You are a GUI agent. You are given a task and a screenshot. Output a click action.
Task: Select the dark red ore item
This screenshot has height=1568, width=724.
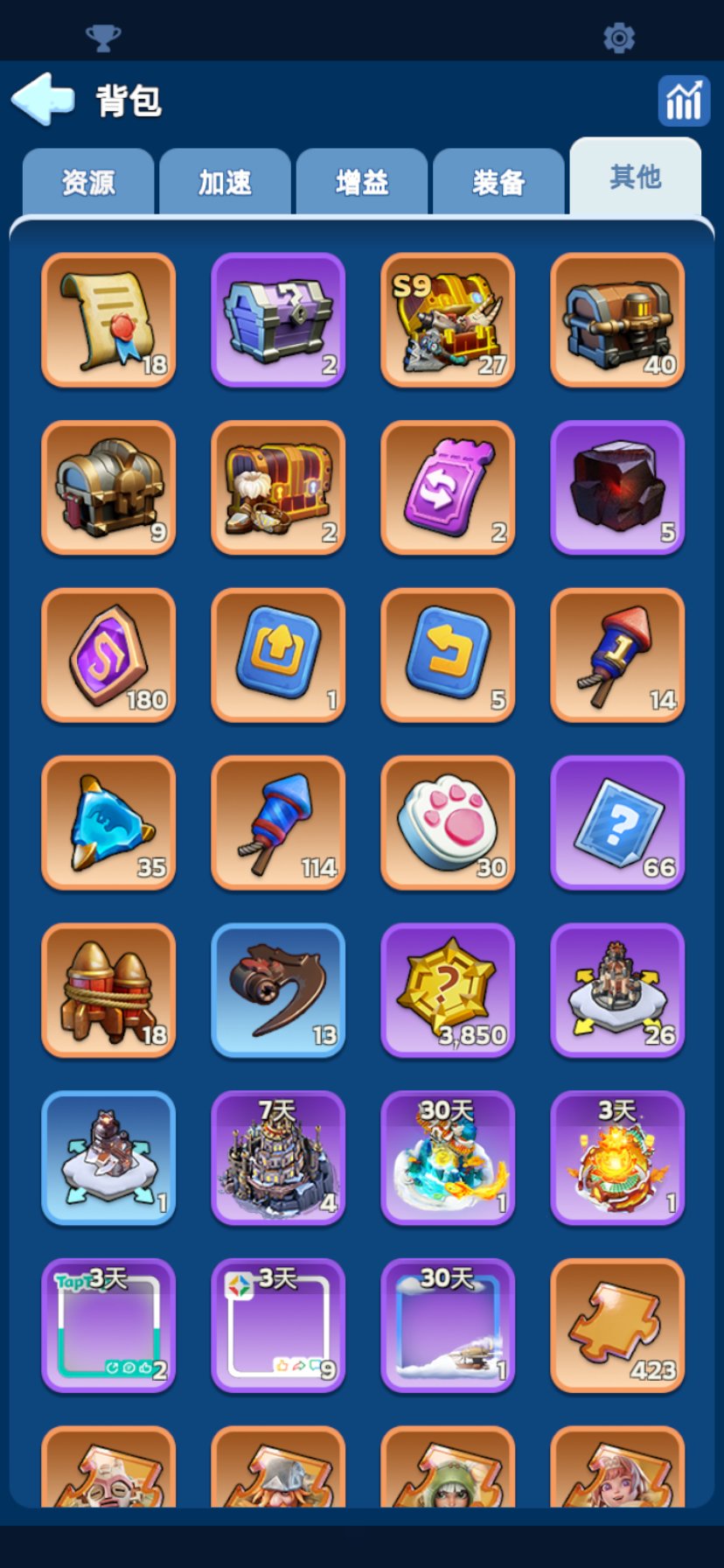(617, 488)
